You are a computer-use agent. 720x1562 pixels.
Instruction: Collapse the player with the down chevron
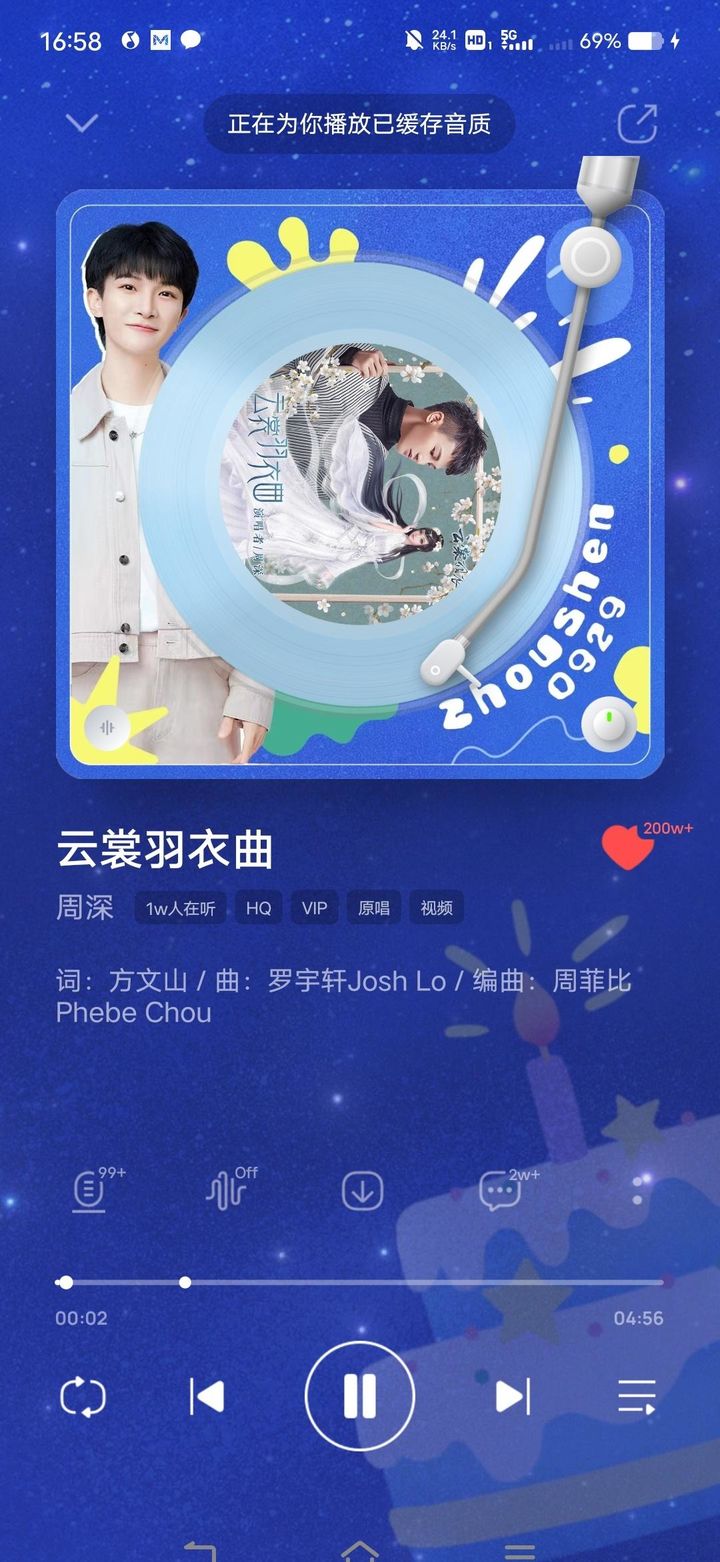click(81, 123)
